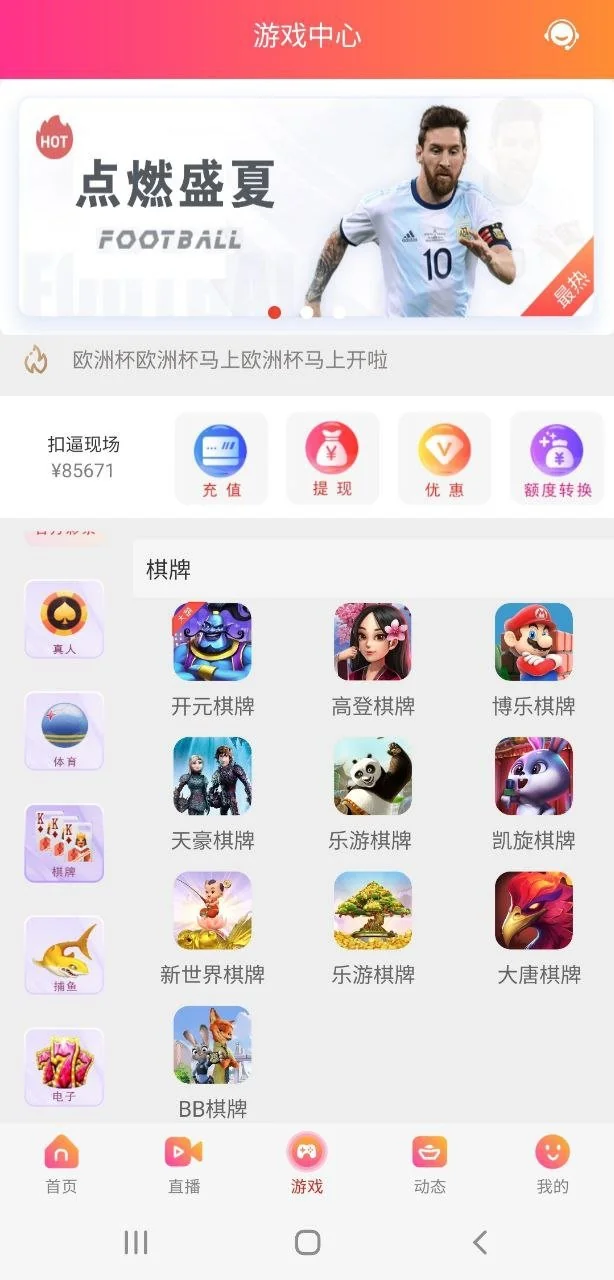
Task: Open the 优惠 promotions button
Action: click(444, 459)
